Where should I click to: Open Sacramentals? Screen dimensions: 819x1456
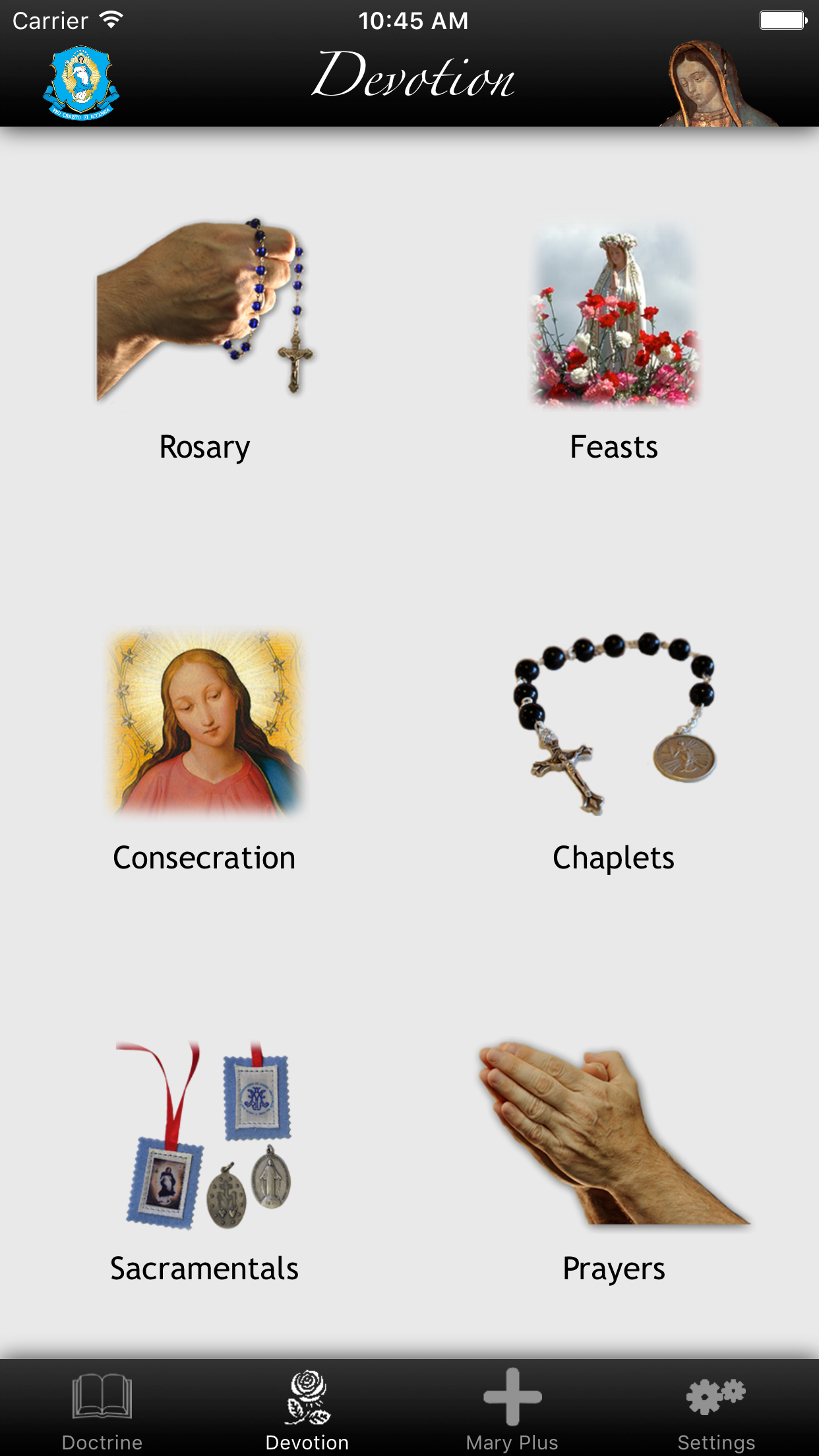(205, 1161)
